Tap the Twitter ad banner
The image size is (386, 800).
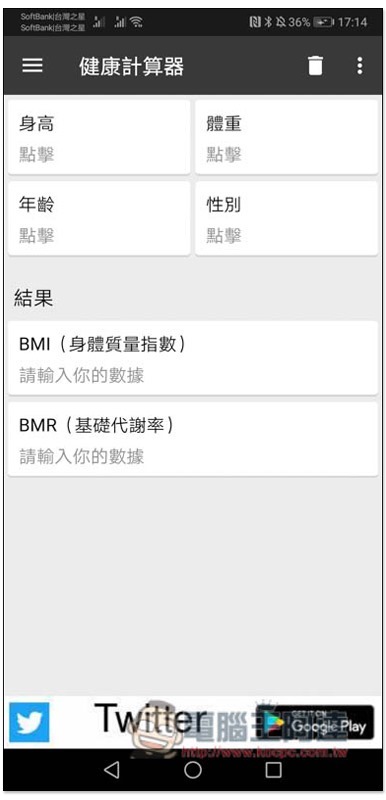[193, 722]
